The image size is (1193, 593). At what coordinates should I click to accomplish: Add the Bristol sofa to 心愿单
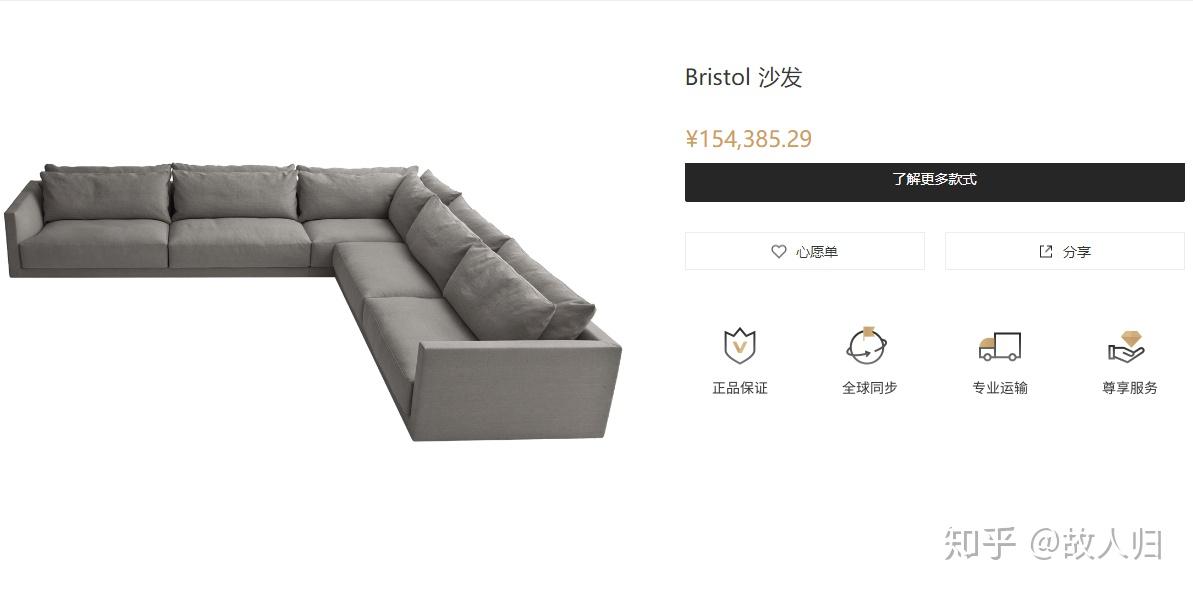(804, 252)
